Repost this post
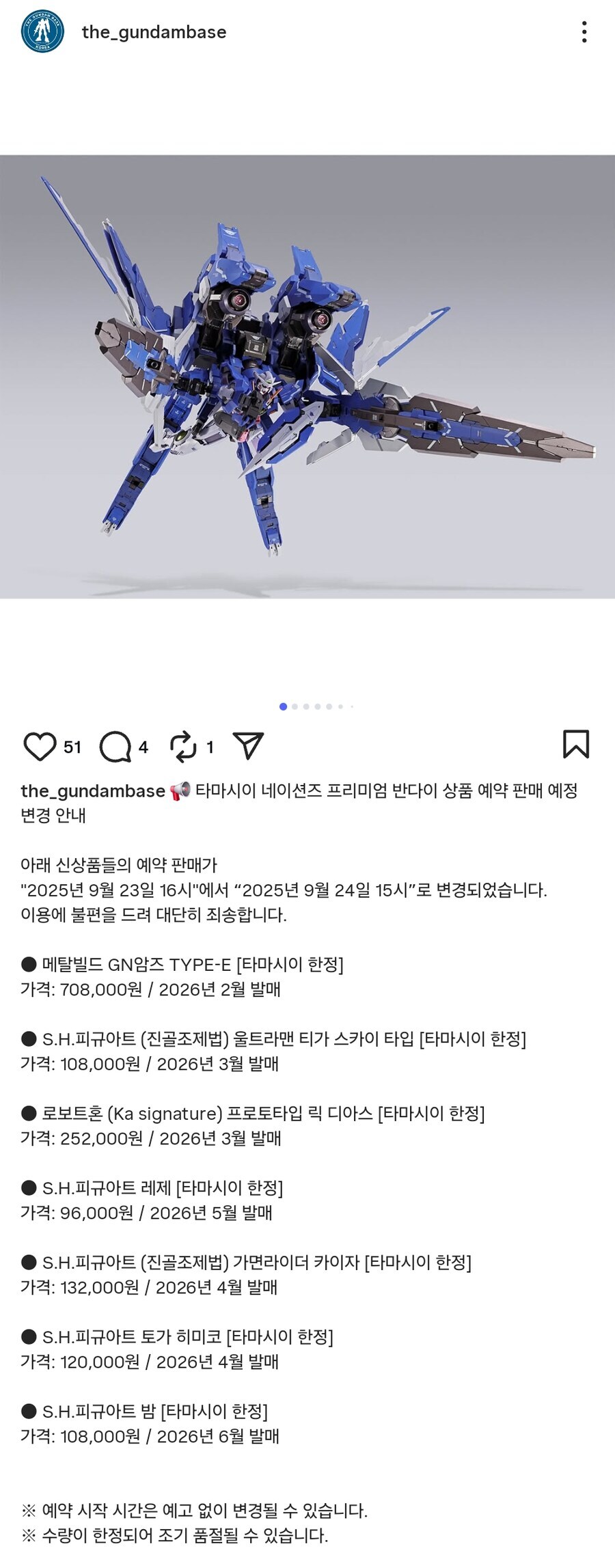 tap(183, 746)
